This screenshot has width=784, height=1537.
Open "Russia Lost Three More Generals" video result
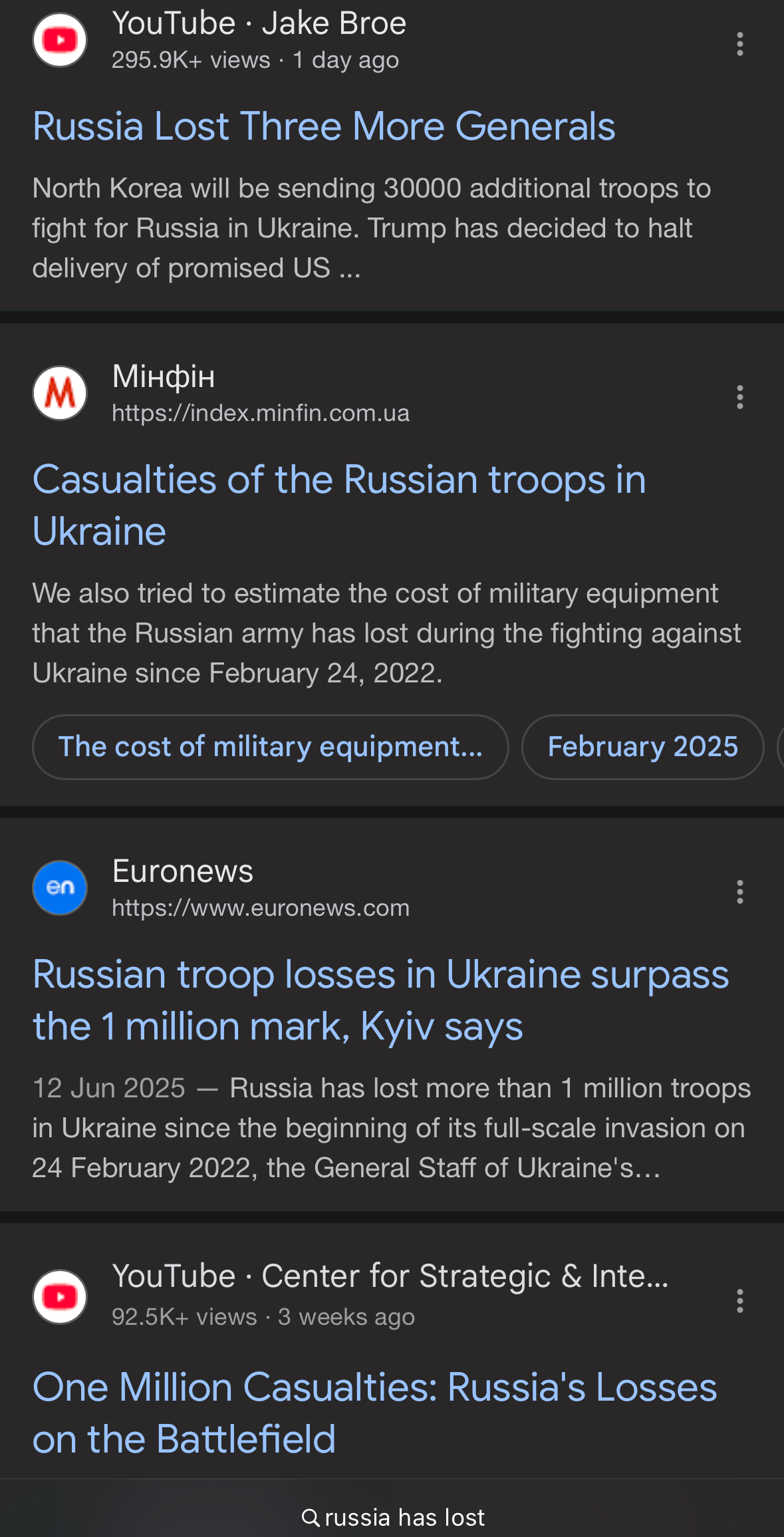[324, 126]
